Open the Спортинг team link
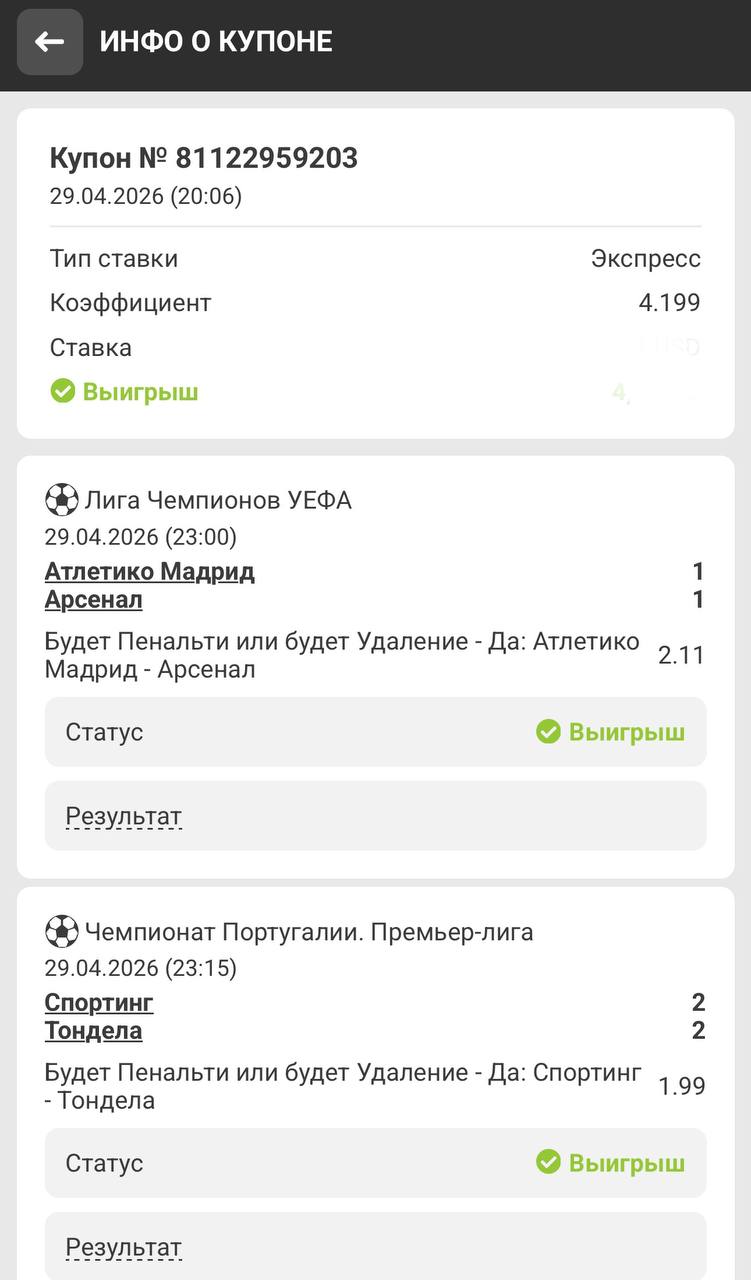The image size is (751, 1280). [x=99, y=1003]
